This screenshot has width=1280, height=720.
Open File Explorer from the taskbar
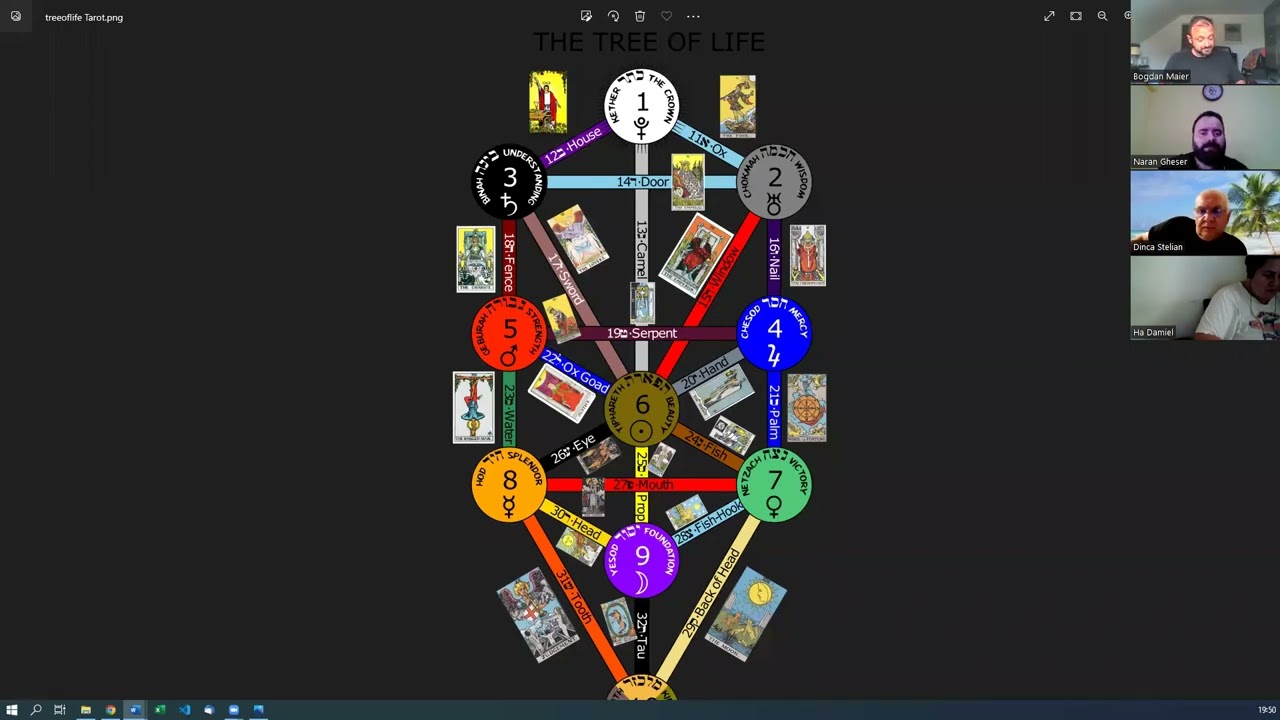(85, 710)
